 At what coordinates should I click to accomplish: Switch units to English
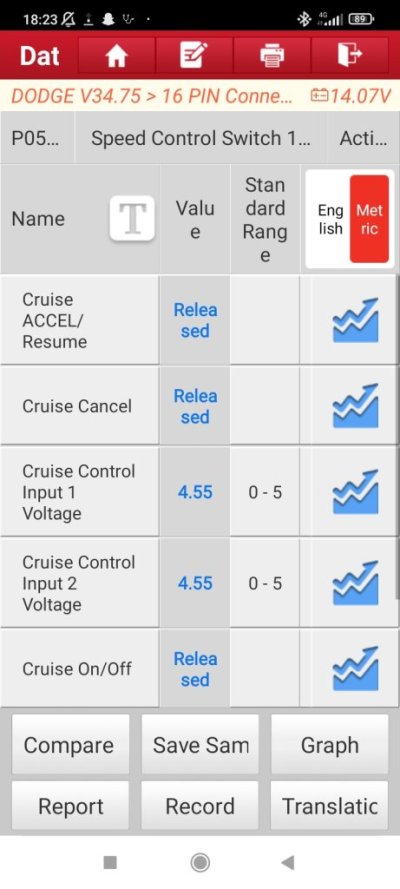[330, 219]
